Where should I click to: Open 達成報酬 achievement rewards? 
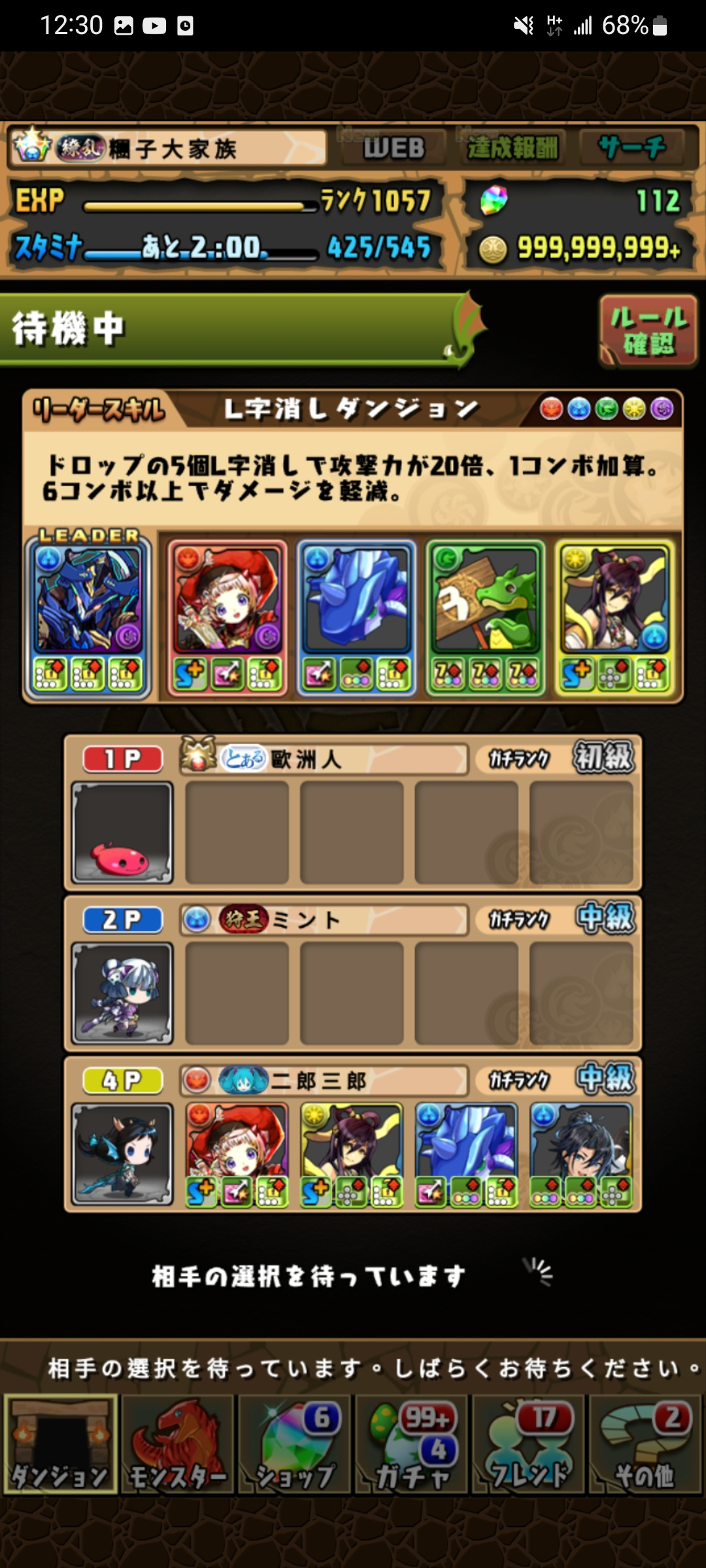pos(513,148)
